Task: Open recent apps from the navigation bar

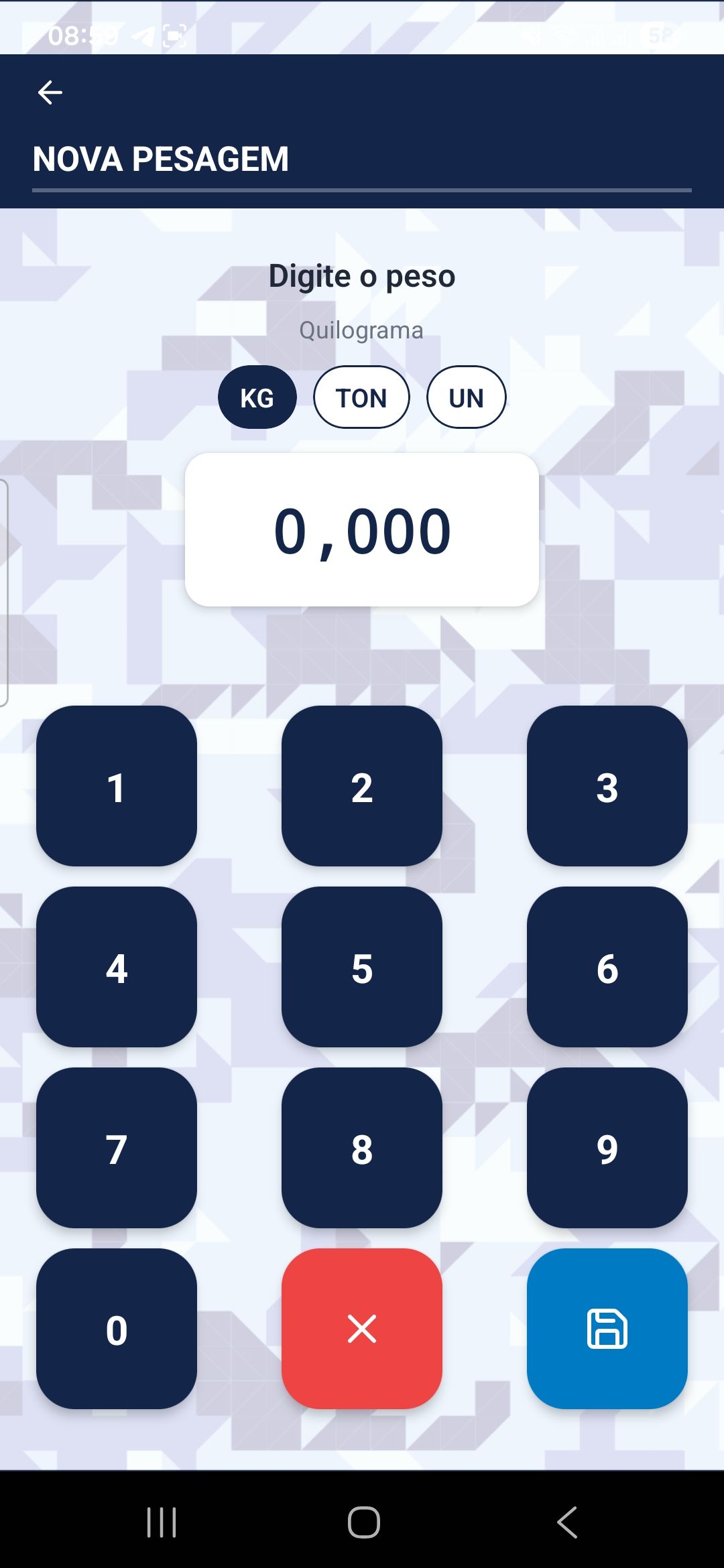Action: click(x=162, y=1522)
